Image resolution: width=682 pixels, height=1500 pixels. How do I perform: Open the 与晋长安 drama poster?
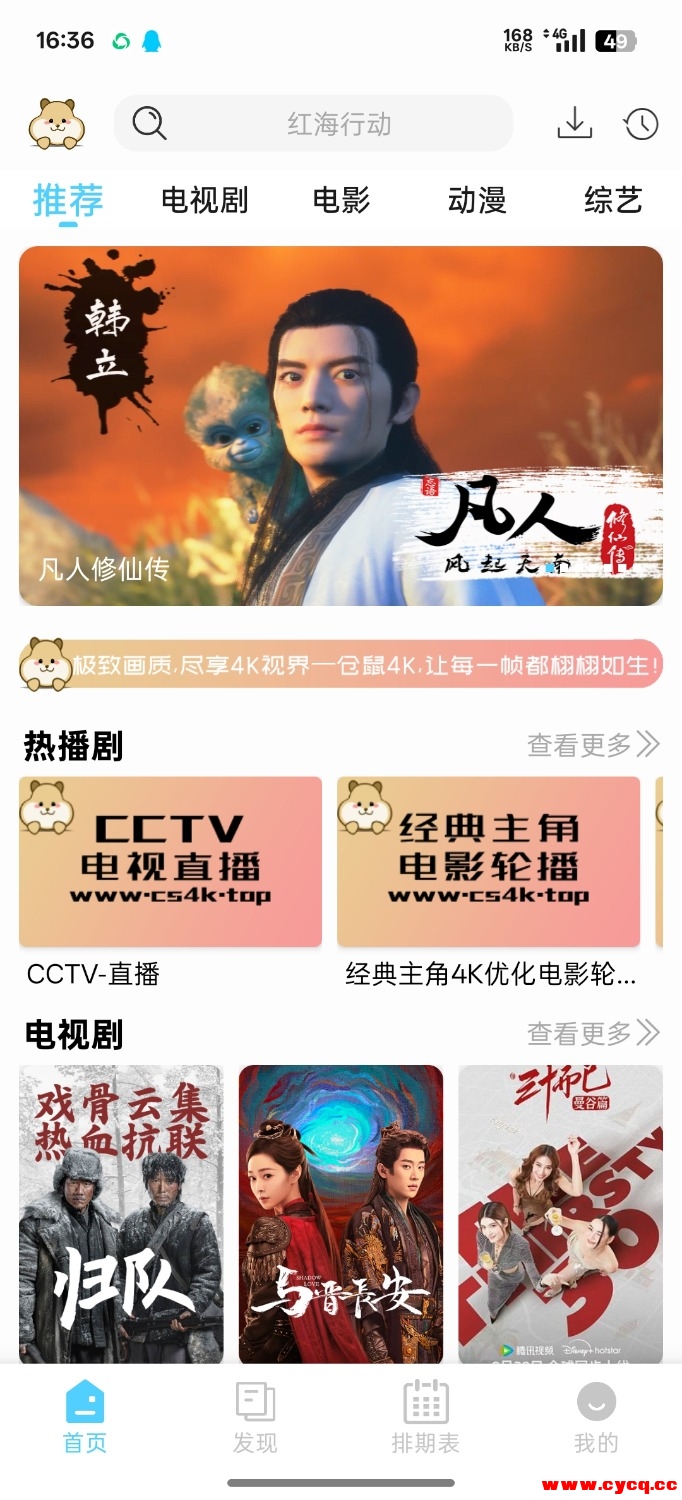click(341, 1213)
